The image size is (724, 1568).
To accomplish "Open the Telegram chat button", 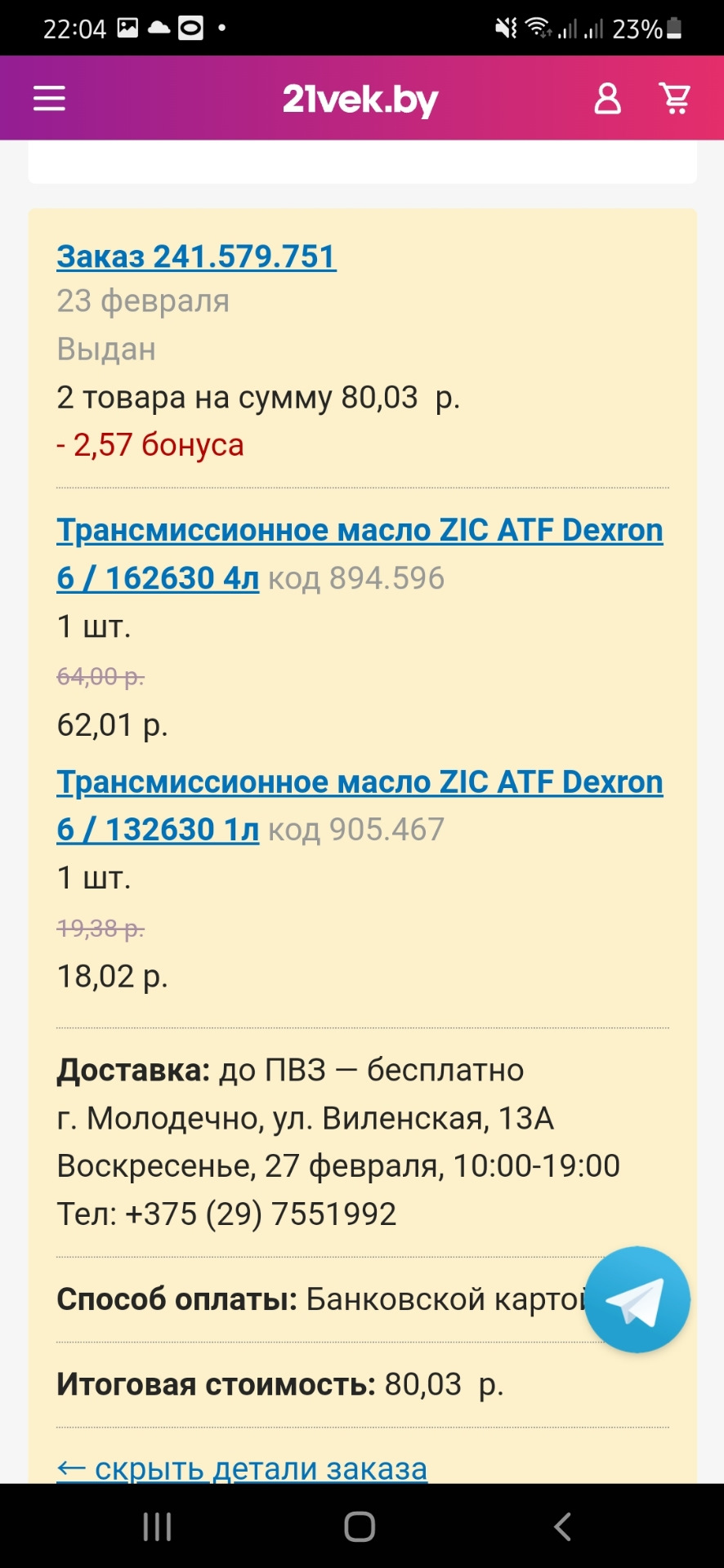I will (637, 1298).
